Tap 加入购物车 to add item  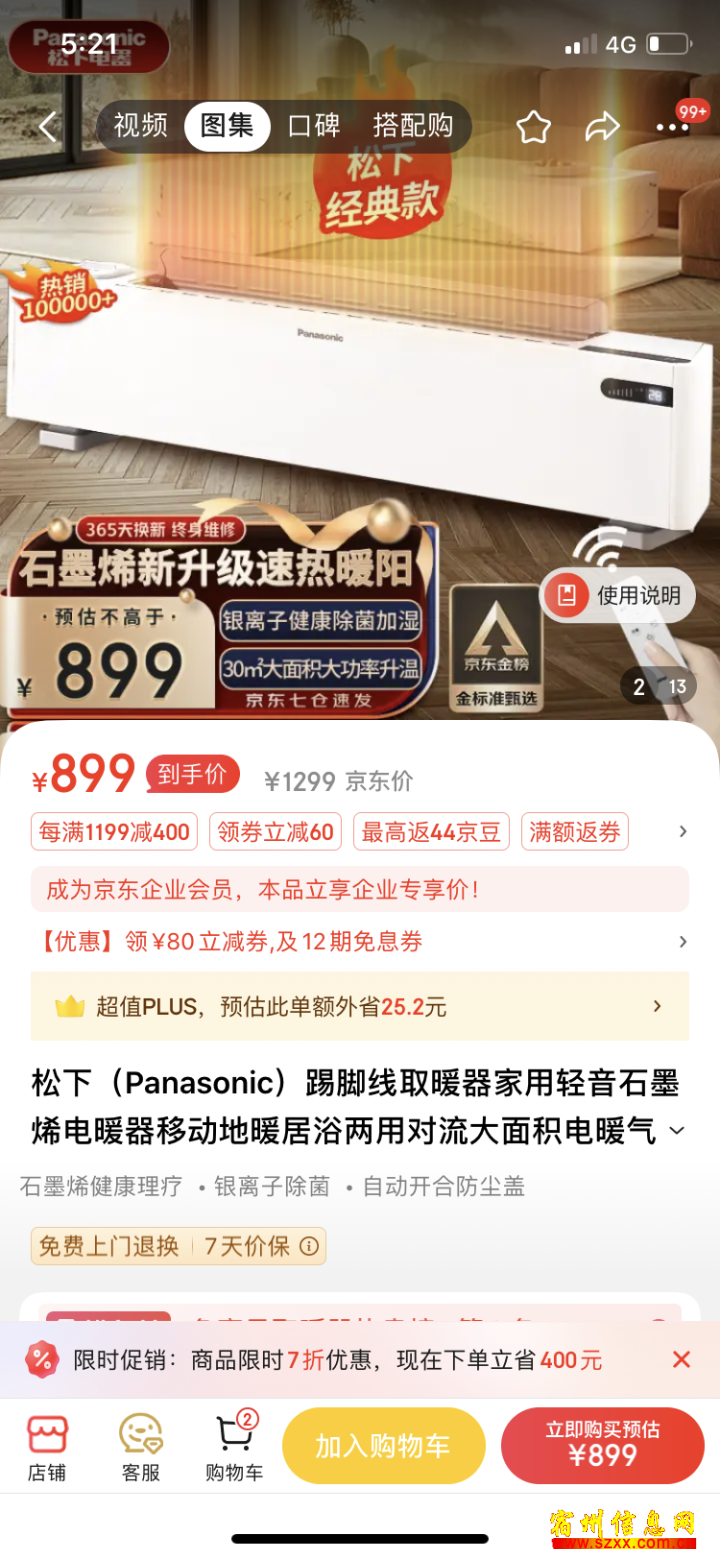[x=383, y=1446]
